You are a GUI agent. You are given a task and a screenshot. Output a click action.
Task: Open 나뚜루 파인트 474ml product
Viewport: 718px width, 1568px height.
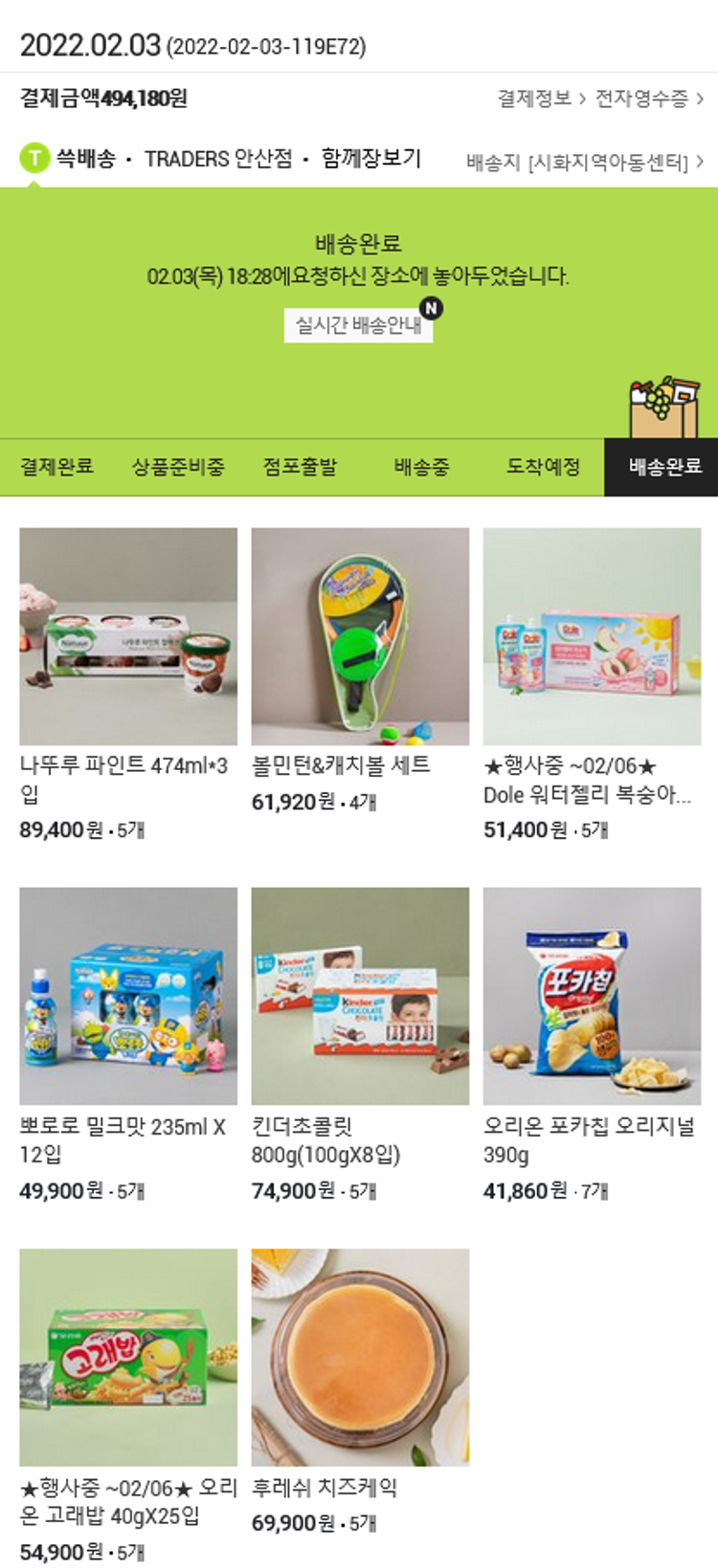pos(128,637)
